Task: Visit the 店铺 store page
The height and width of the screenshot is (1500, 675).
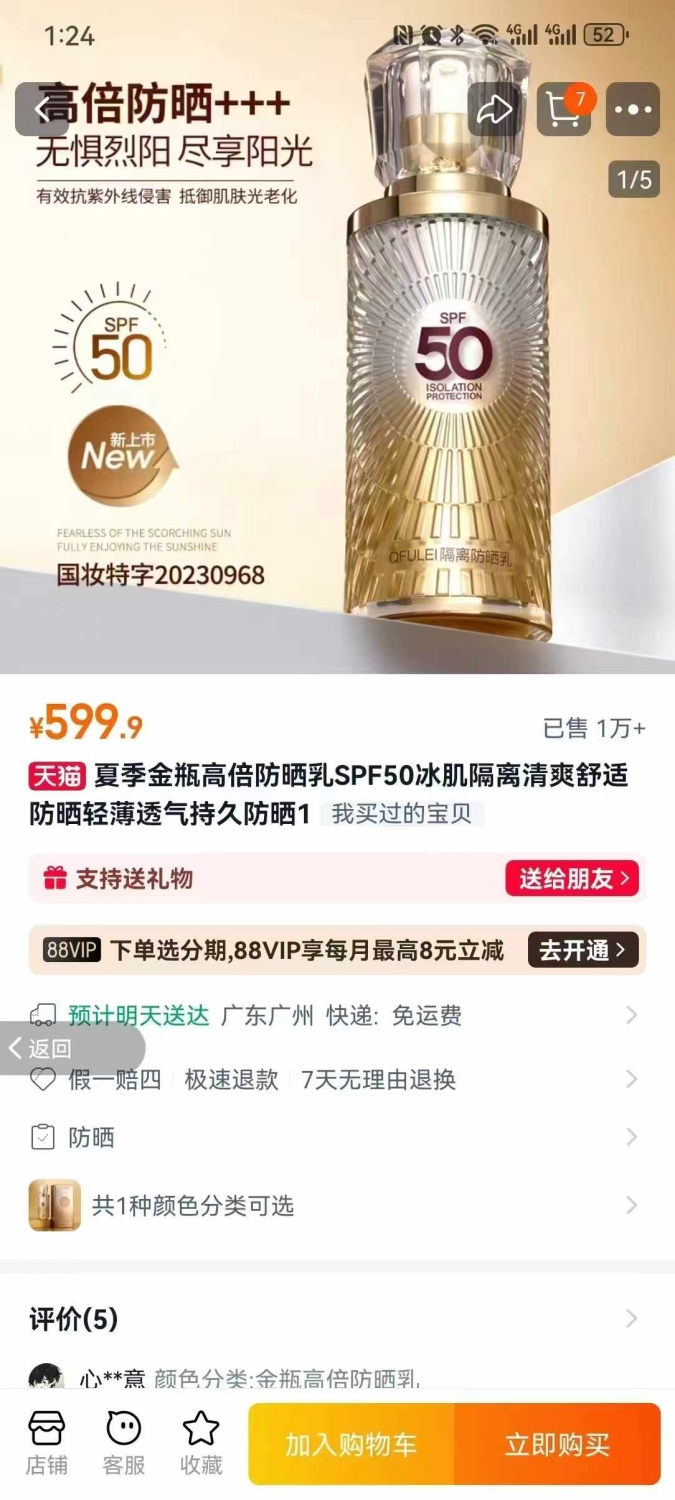Action: tap(46, 1444)
